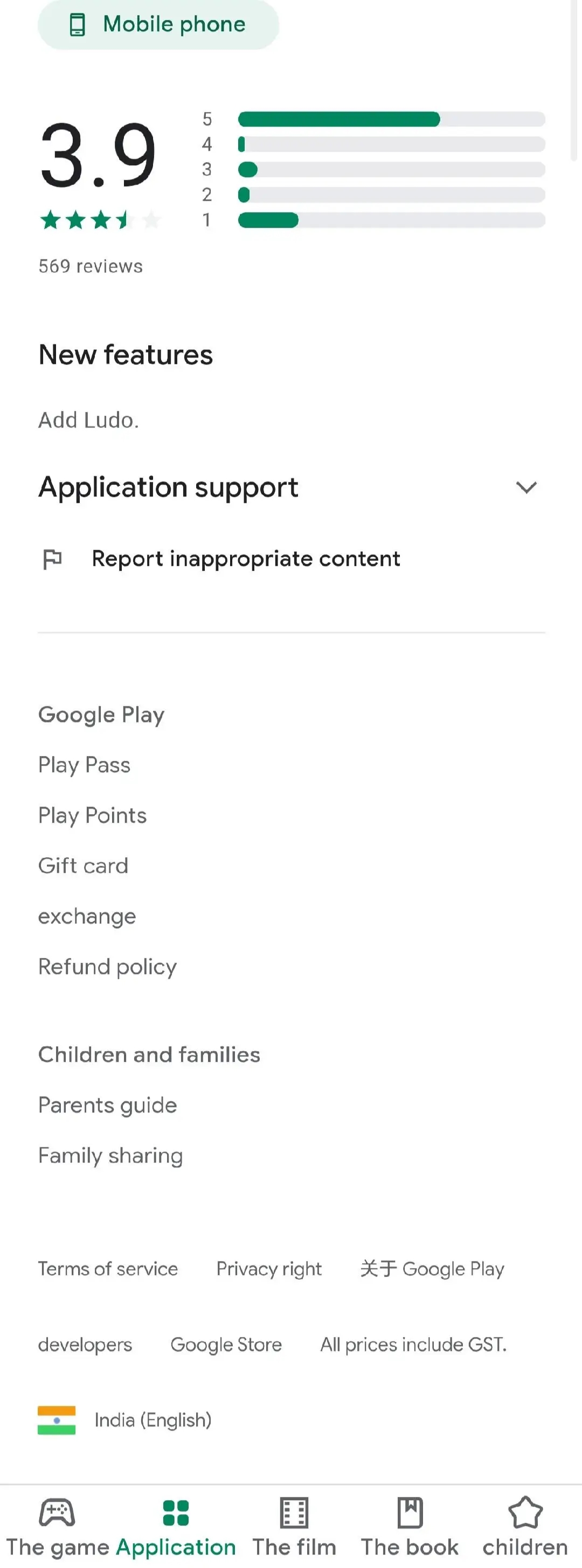The width and height of the screenshot is (582, 1568).
Task: Visit the Google Store link
Action: [x=226, y=1344]
